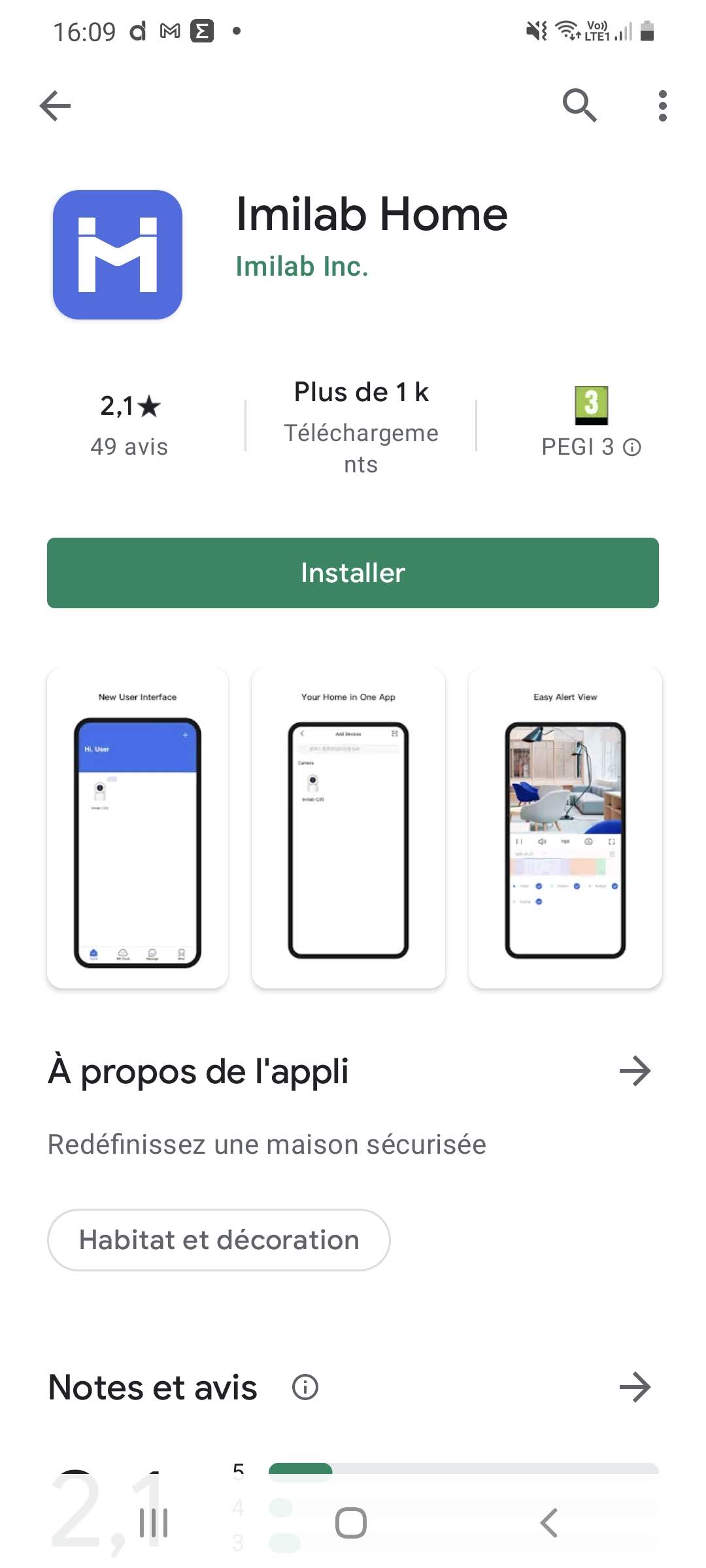Open developer page Imilab Inc.

(x=302, y=267)
